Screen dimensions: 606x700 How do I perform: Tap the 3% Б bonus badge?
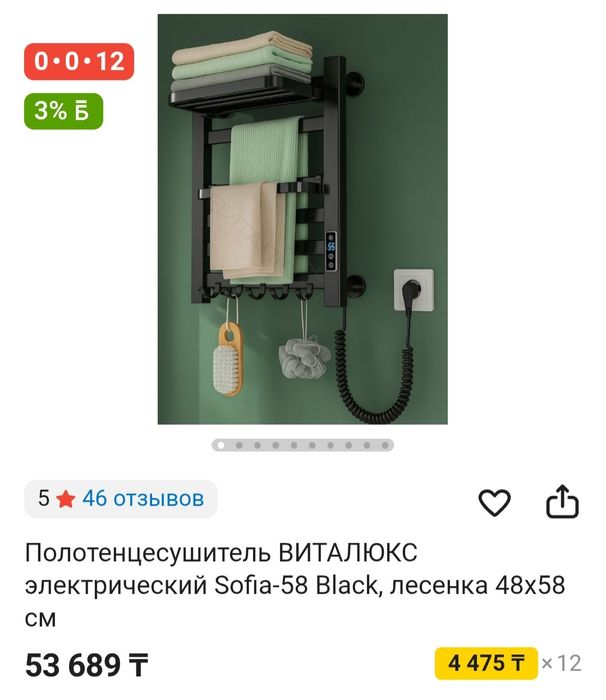coord(62,111)
